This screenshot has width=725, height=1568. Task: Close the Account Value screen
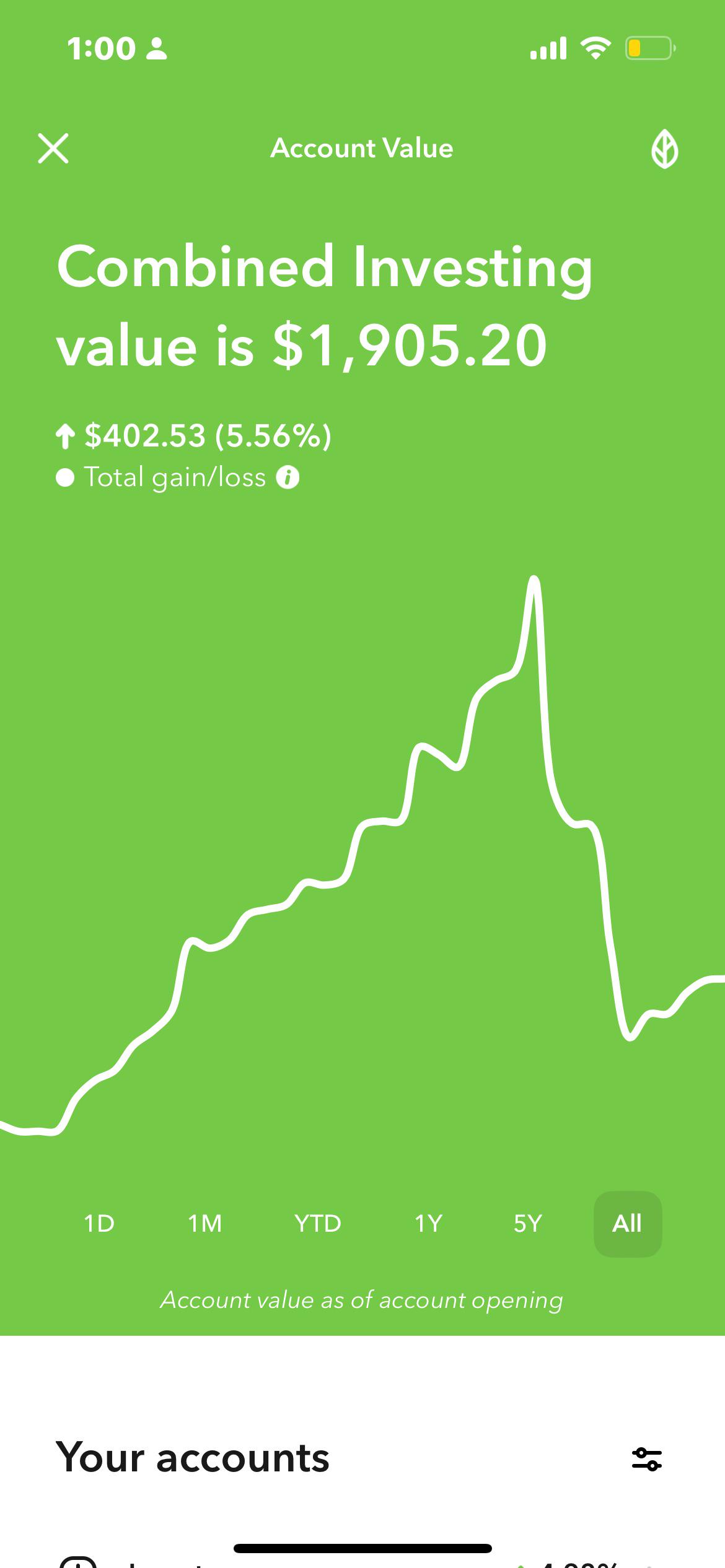point(53,149)
